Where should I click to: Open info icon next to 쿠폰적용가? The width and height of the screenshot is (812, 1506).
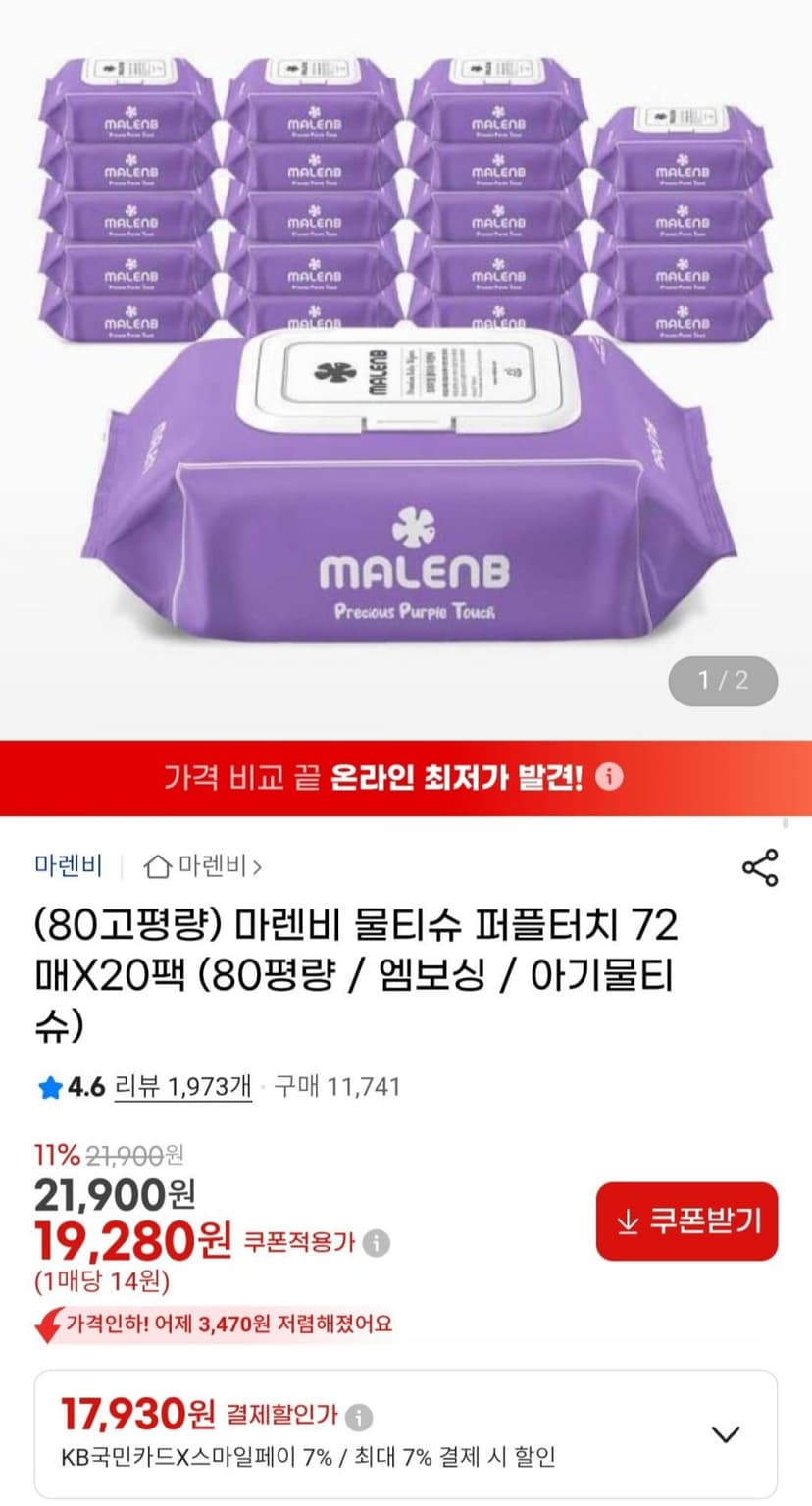pos(377,1243)
